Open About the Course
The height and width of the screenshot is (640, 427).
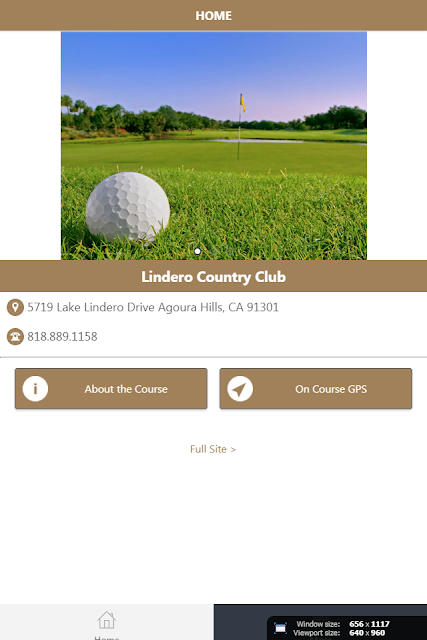coord(111,389)
